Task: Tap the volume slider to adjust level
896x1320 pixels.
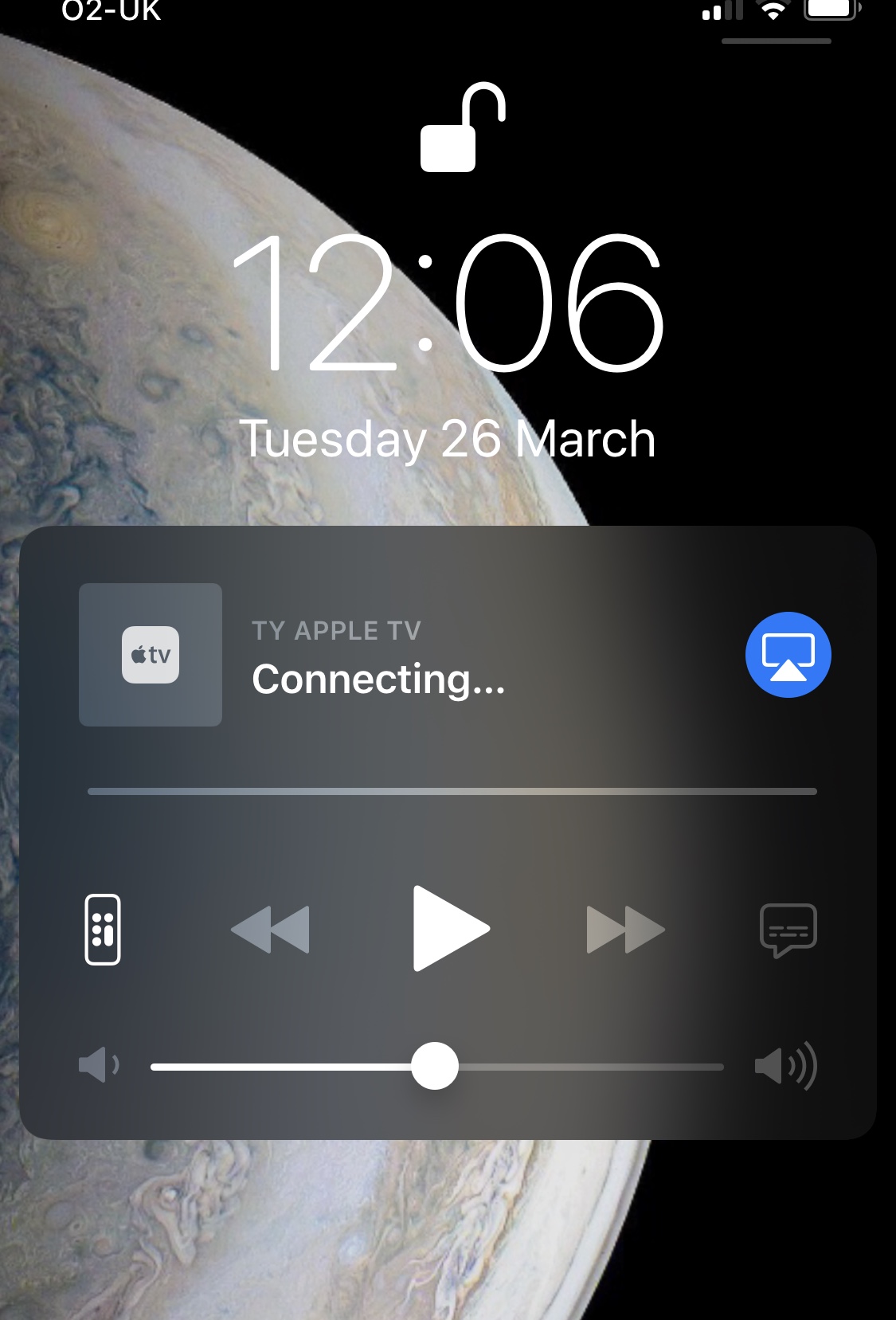Action: [x=436, y=1066]
